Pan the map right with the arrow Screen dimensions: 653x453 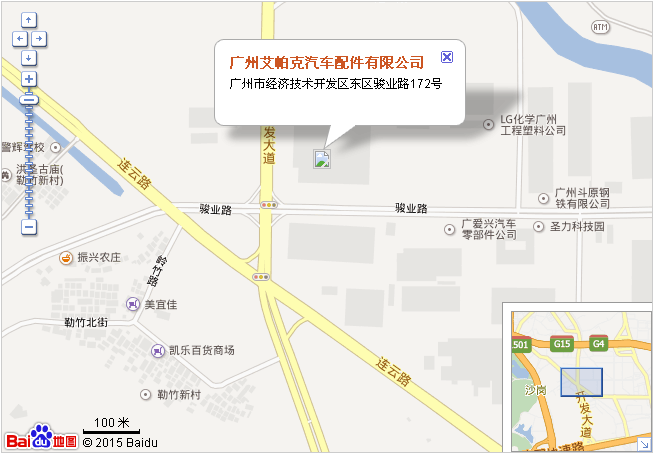pyautogui.click(x=39, y=38)
